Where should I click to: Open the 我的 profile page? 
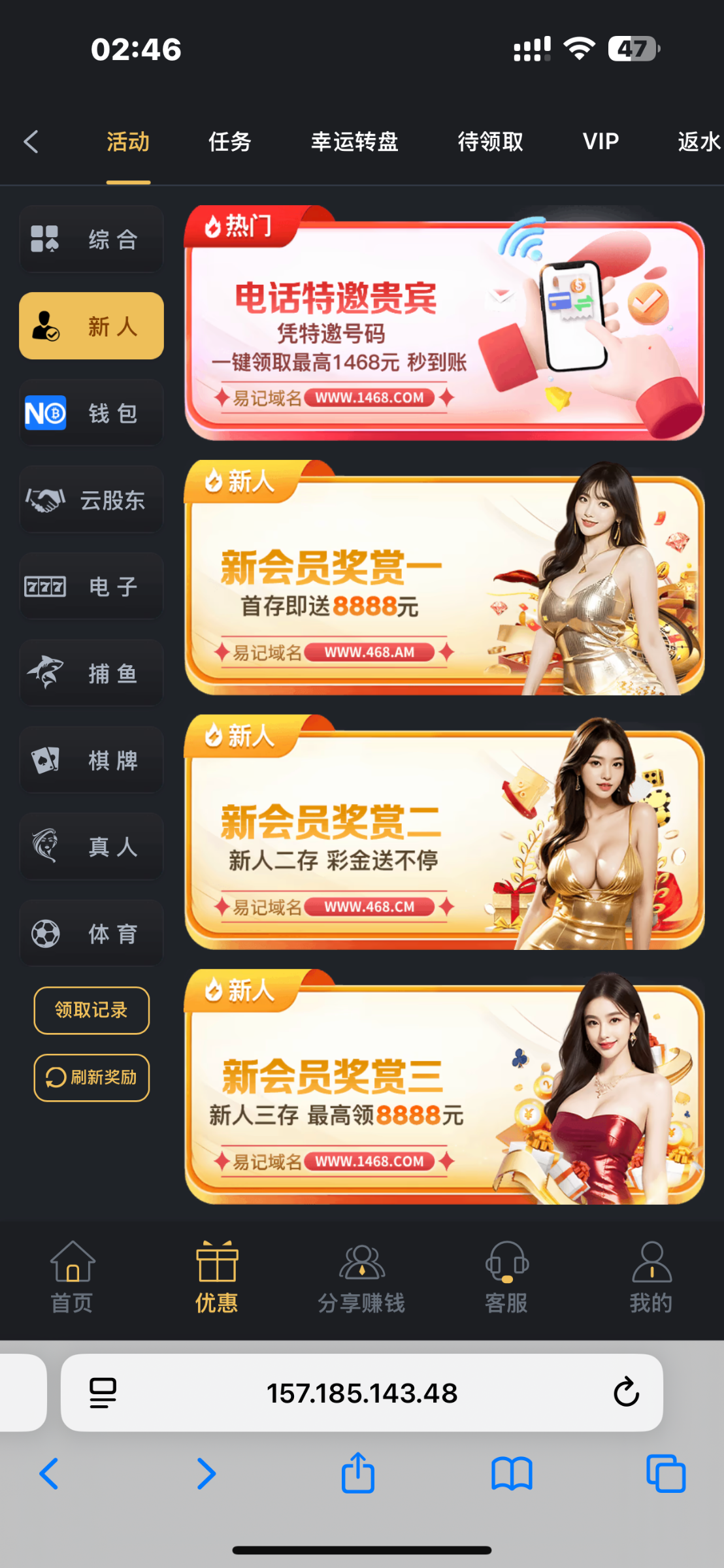[x=651, y=1277]
